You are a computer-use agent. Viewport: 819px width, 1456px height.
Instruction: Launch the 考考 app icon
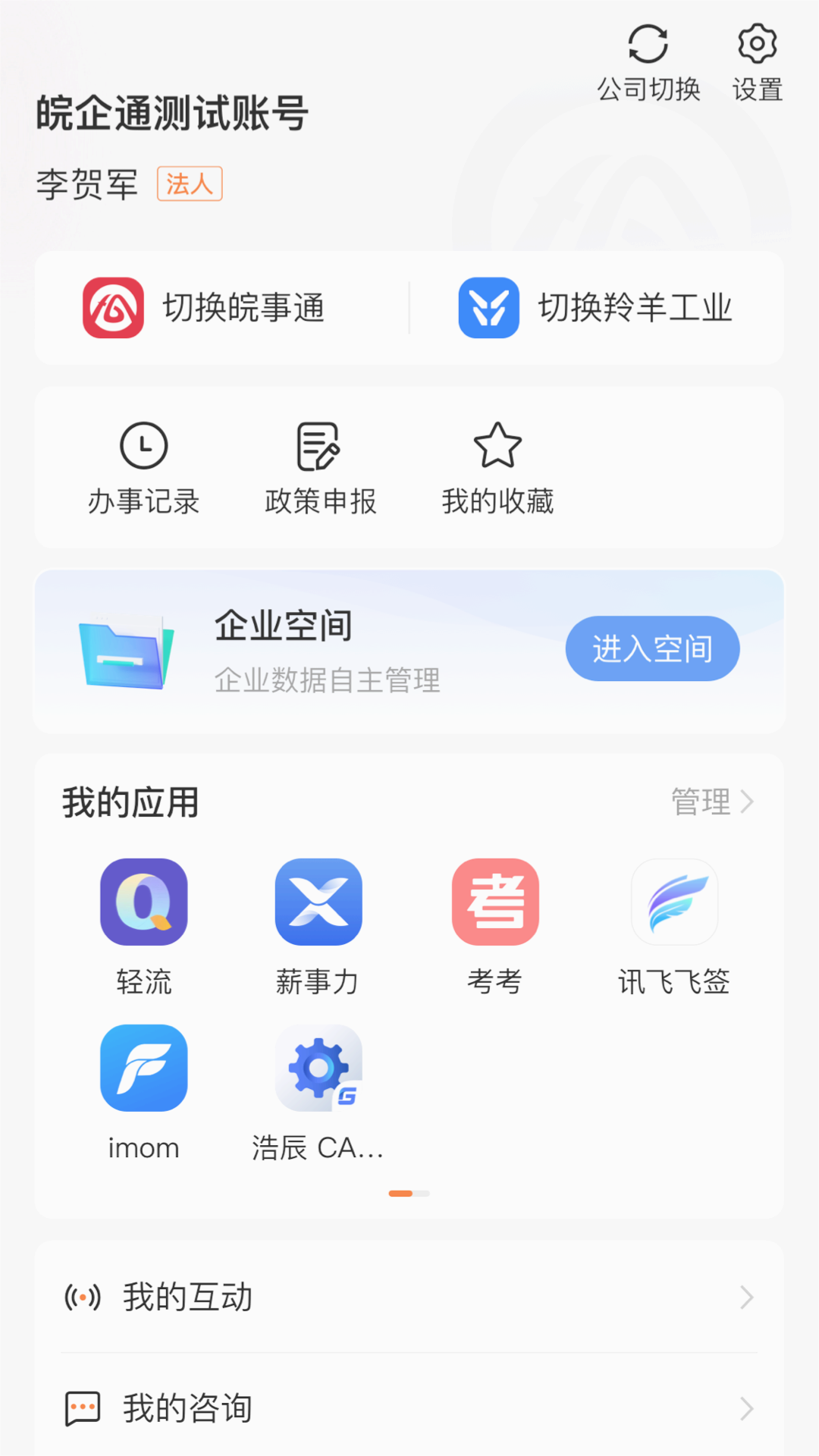tap(495, 902)
